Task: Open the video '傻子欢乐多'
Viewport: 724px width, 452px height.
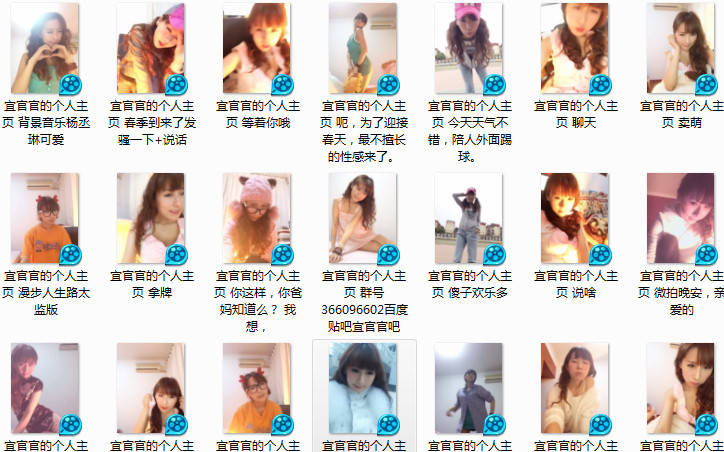Action: [468, 218]
